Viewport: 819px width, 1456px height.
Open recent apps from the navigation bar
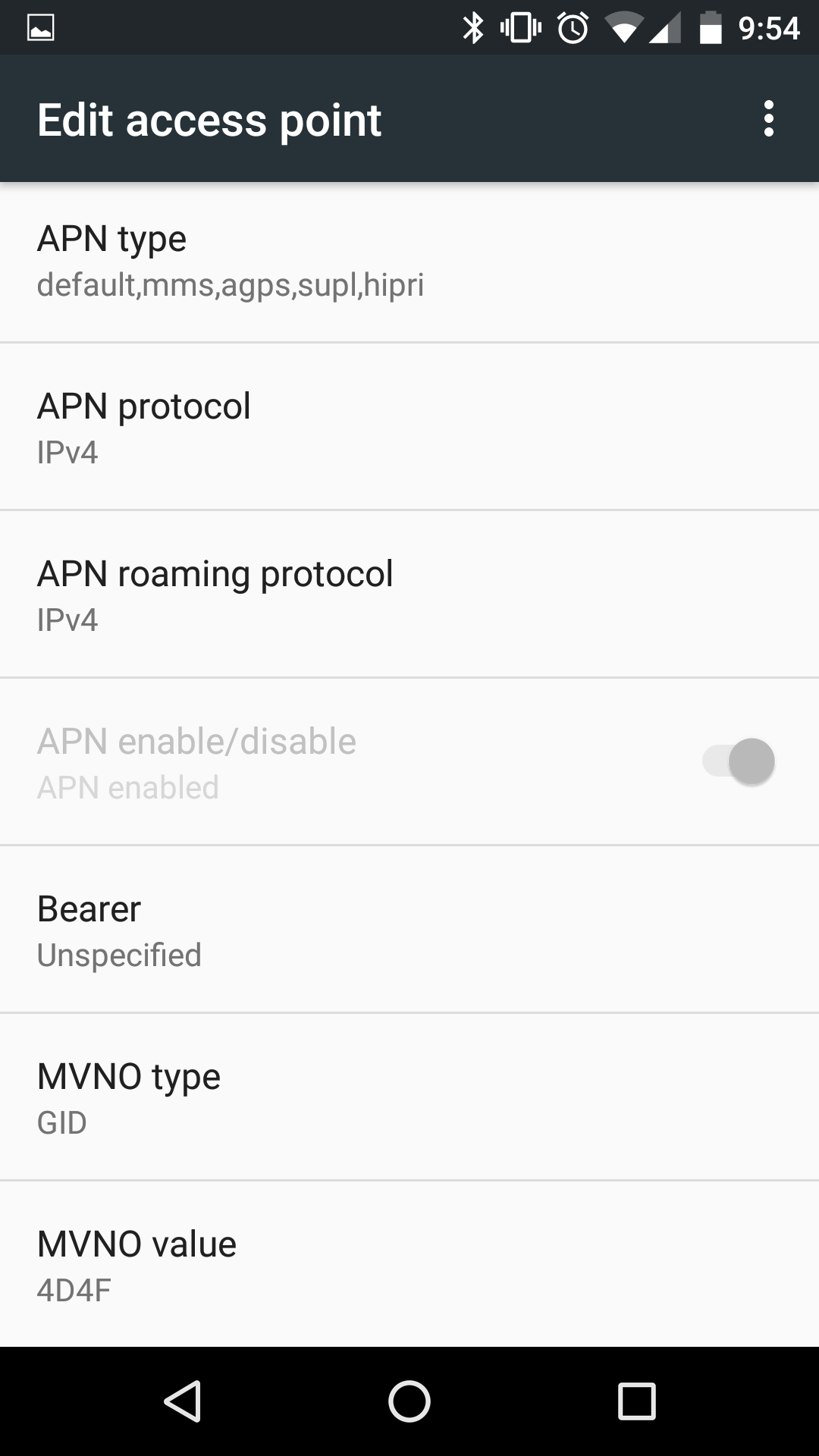(636, 1401)
